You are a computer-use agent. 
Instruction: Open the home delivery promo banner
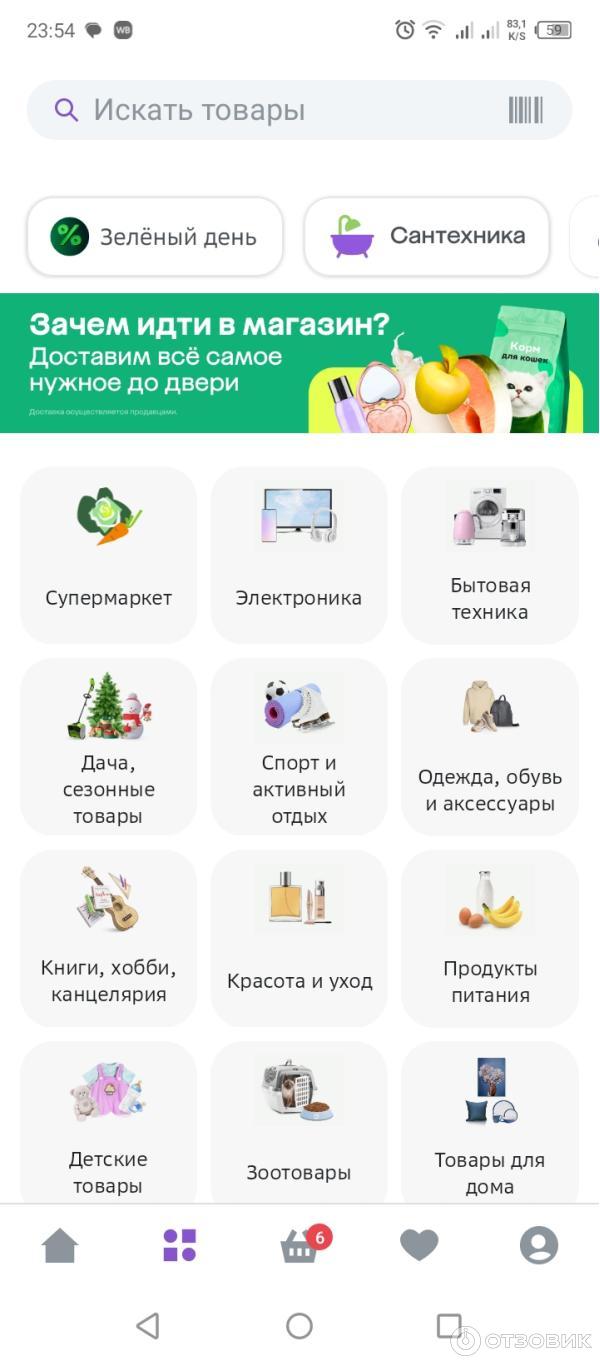pos(300,363)
